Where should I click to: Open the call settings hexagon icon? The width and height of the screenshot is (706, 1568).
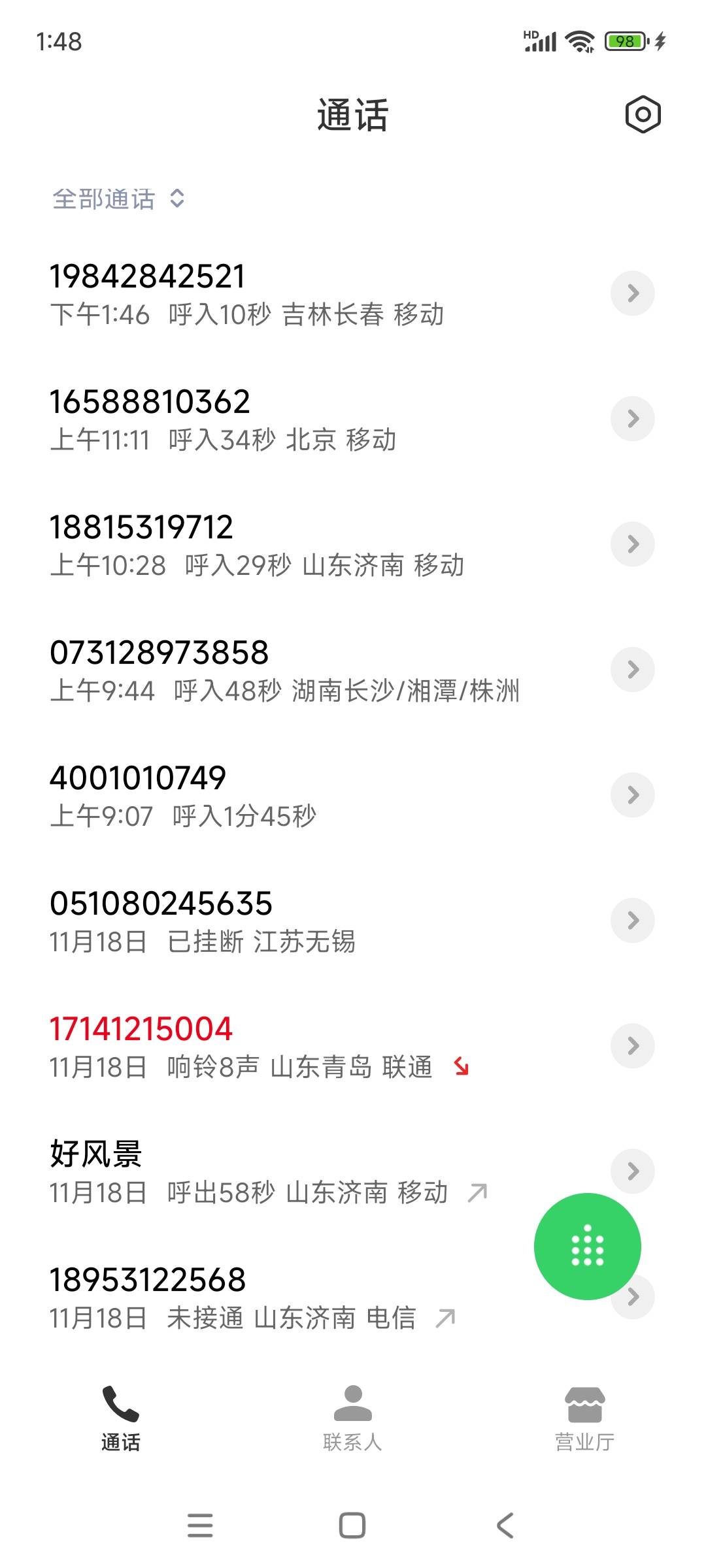[643, 115]
